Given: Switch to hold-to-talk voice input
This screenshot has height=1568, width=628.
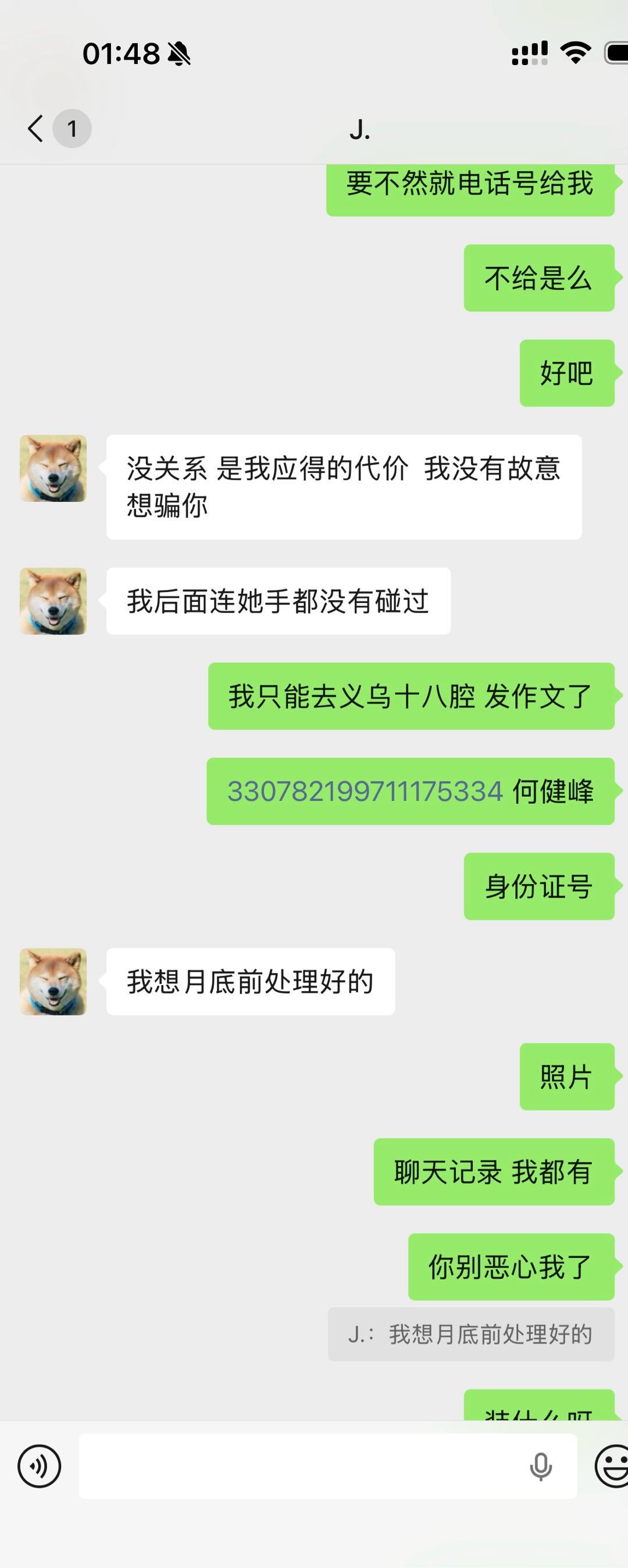Looking at the screenshot, I should click(x=40, y=1466).
